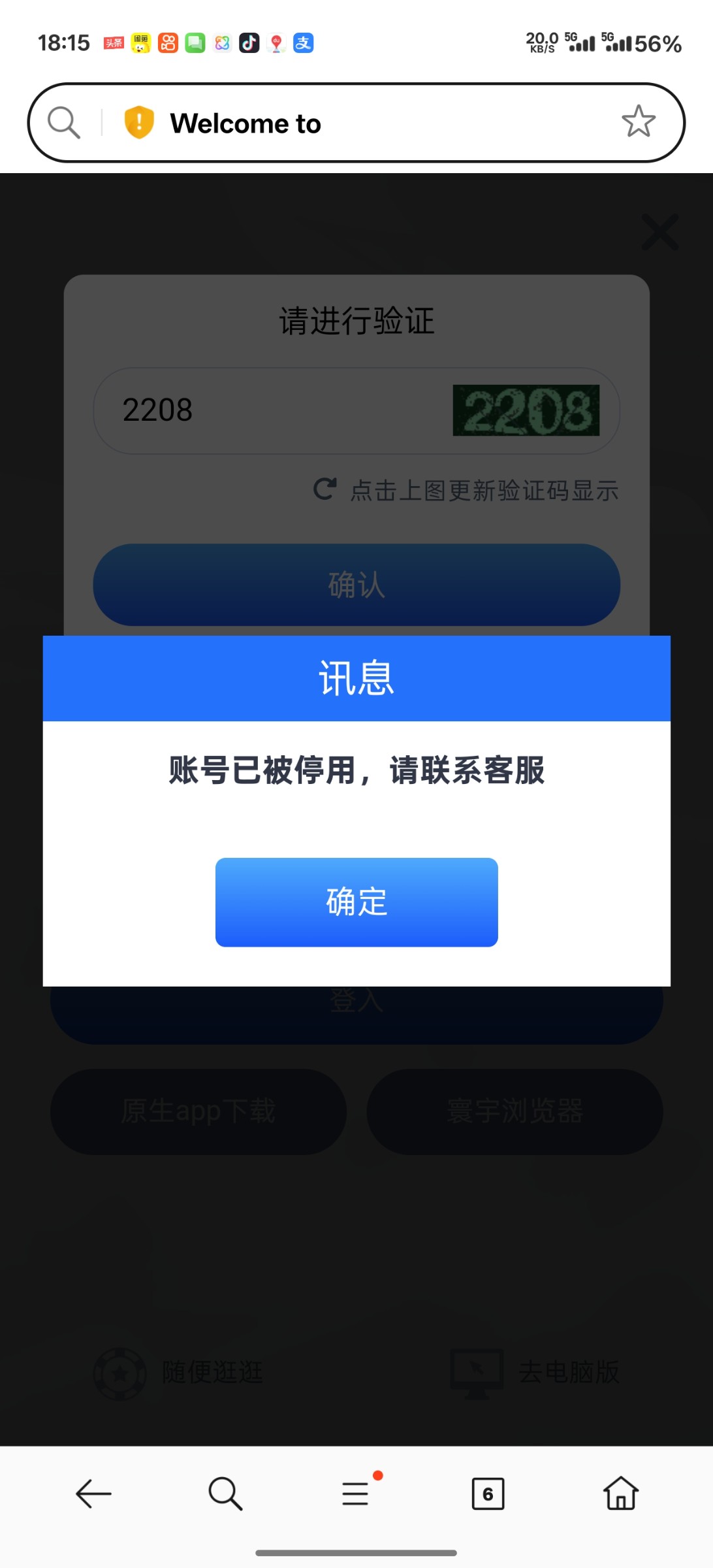The image size is (713, 1568).
Task: Go to the browser home page
Action: (620, 1494)
